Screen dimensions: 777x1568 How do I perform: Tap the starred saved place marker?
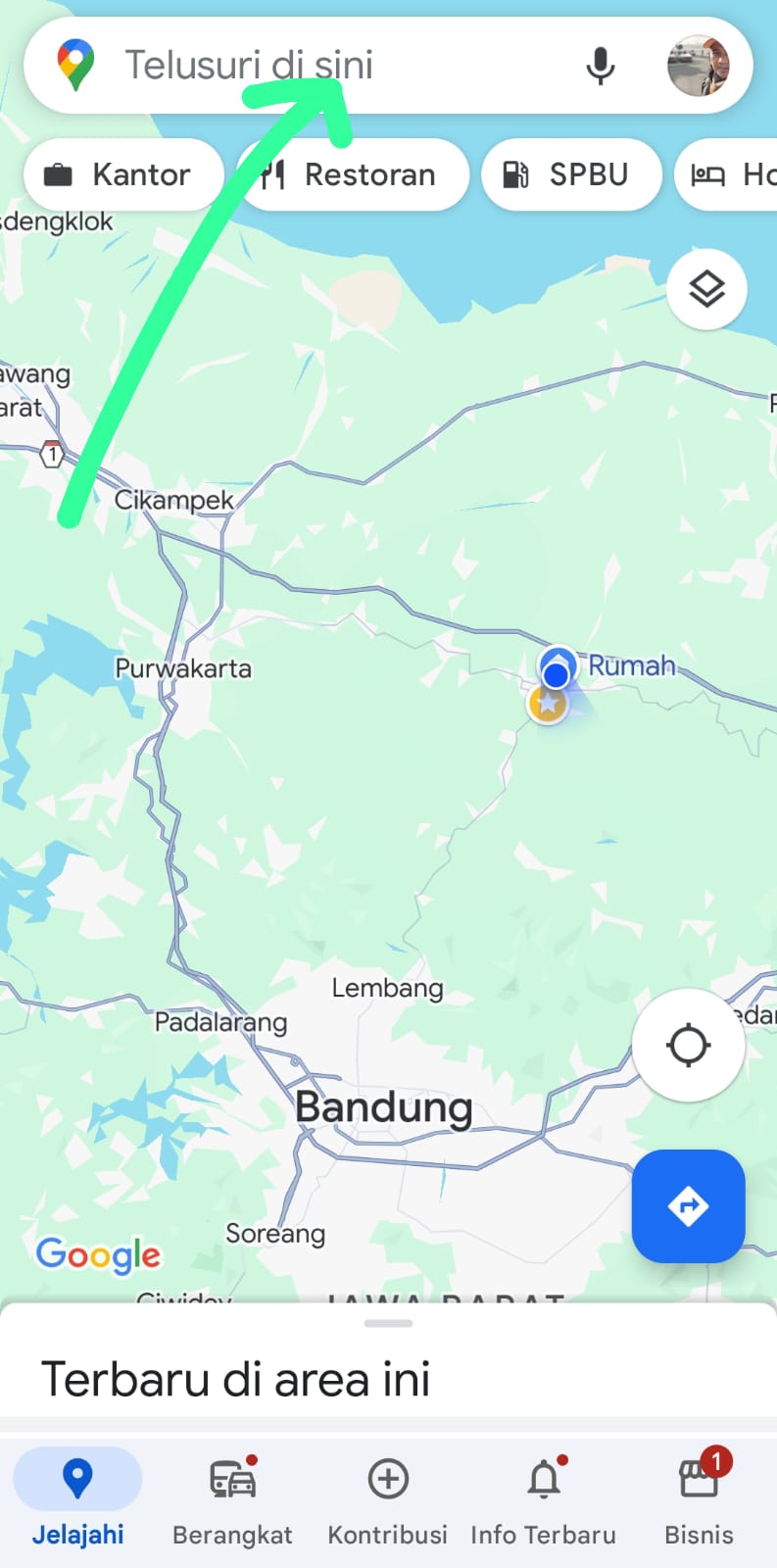click(x=547, y=704)
